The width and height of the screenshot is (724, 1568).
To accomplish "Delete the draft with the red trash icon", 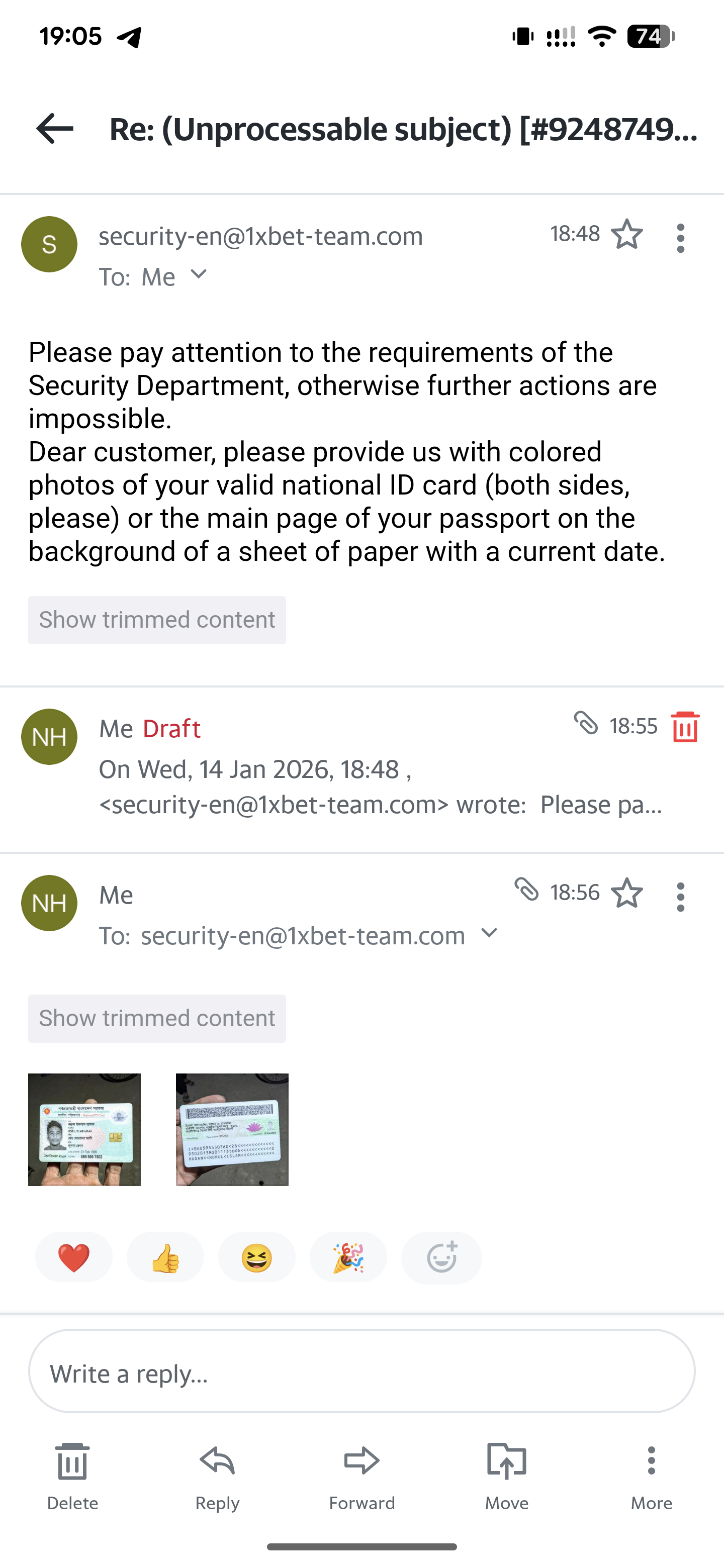I will tap(684, 727).
